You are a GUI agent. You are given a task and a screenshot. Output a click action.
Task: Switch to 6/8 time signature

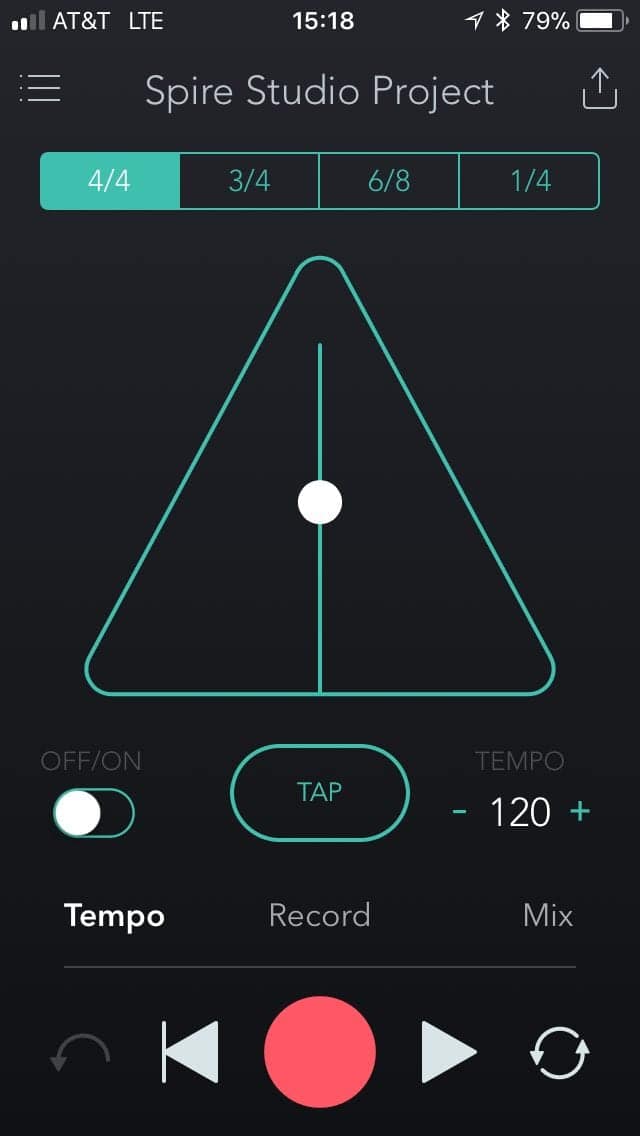(x=389, y=180)
